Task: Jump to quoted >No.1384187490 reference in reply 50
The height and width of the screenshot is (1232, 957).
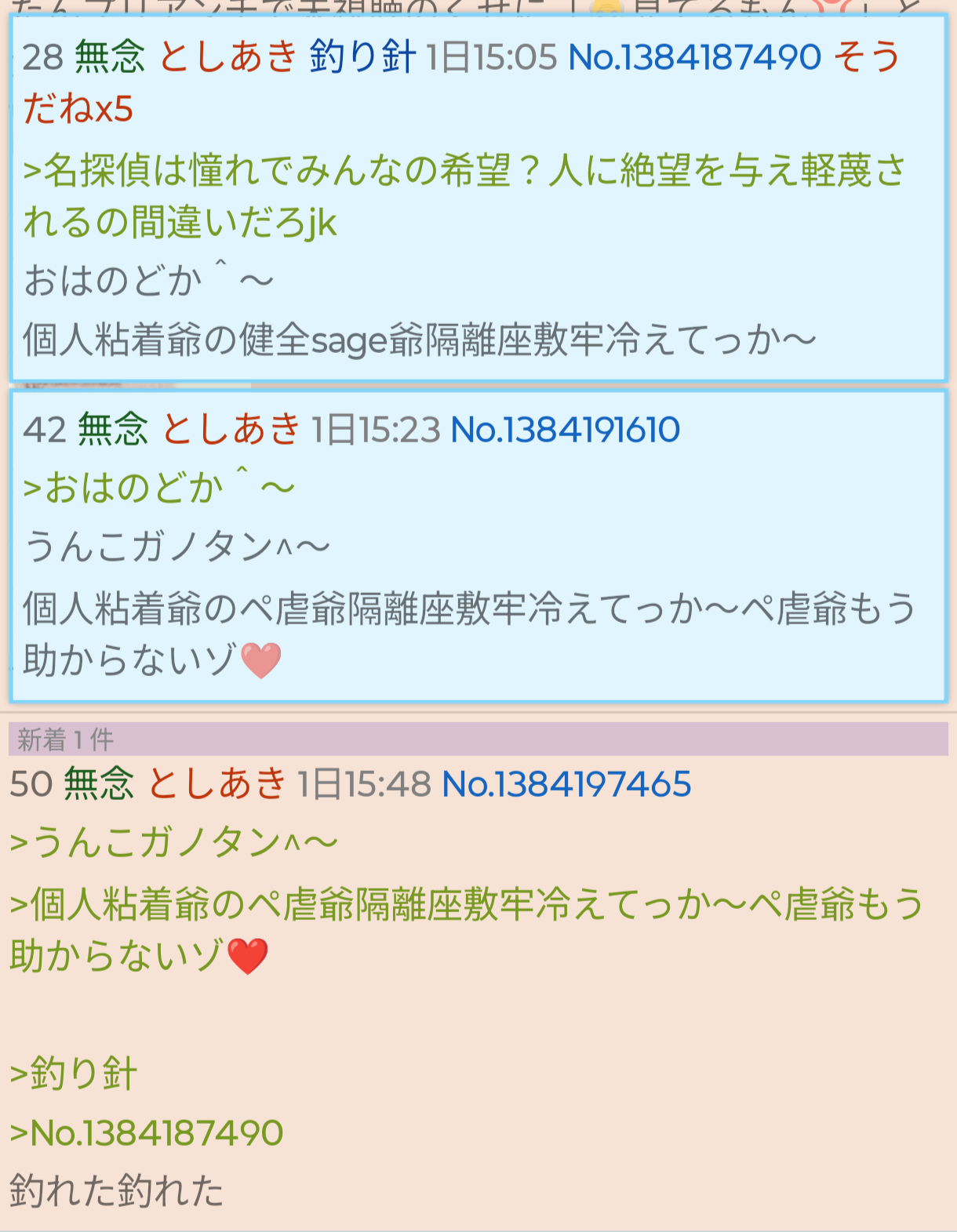Action: coord(147,1132)
